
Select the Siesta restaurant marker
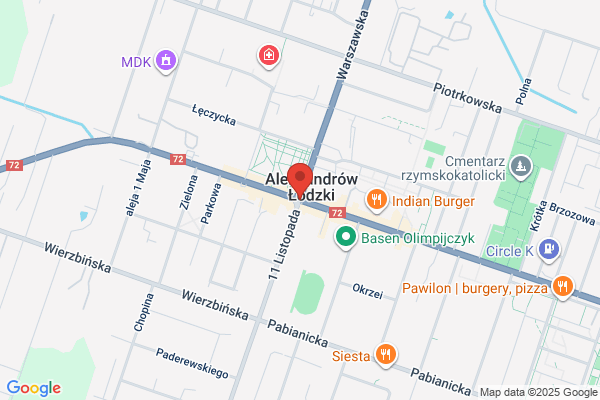tap(386, 355)
